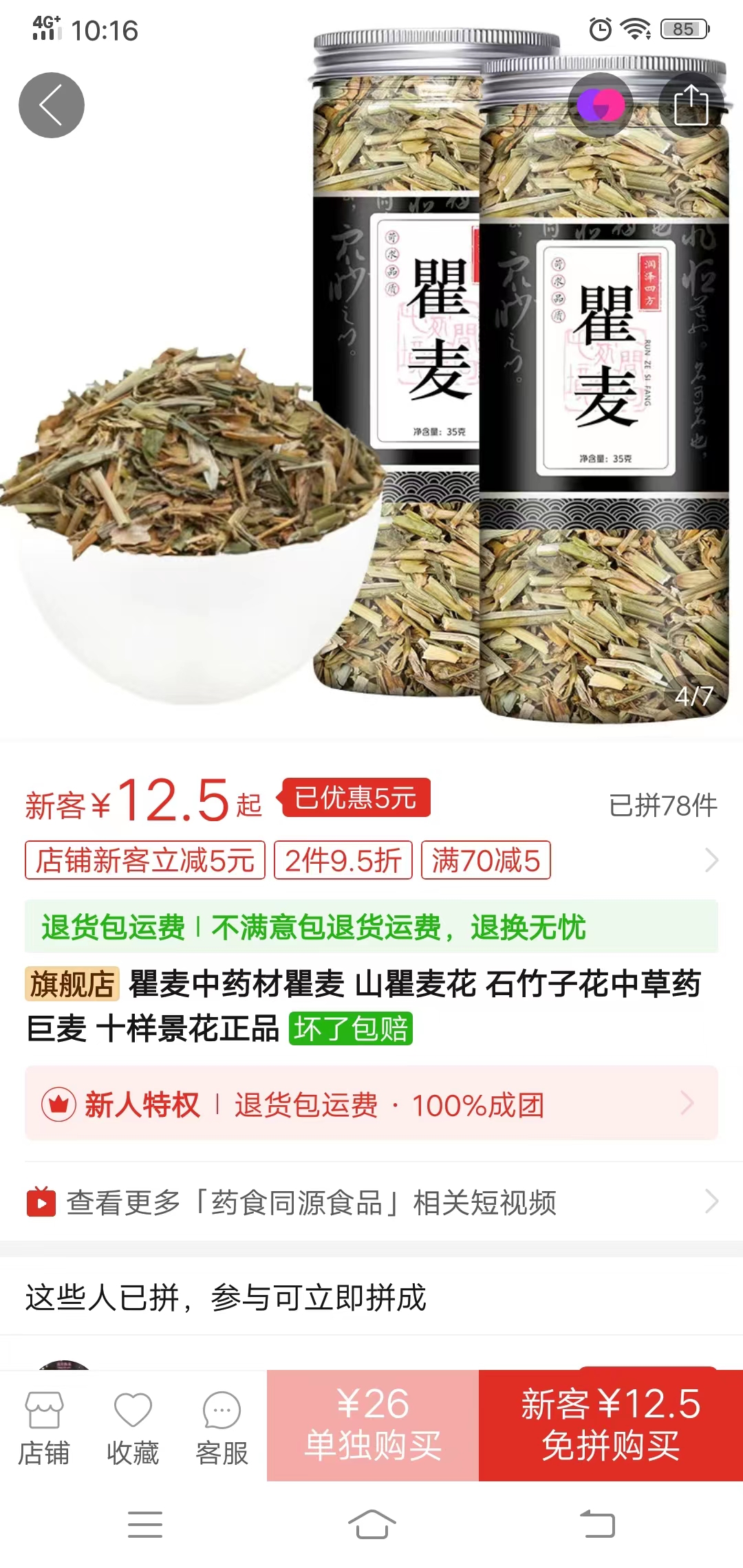Buy at new customer price ¥12.5
Screen dimensions: 743x1568
[610, 1425]
